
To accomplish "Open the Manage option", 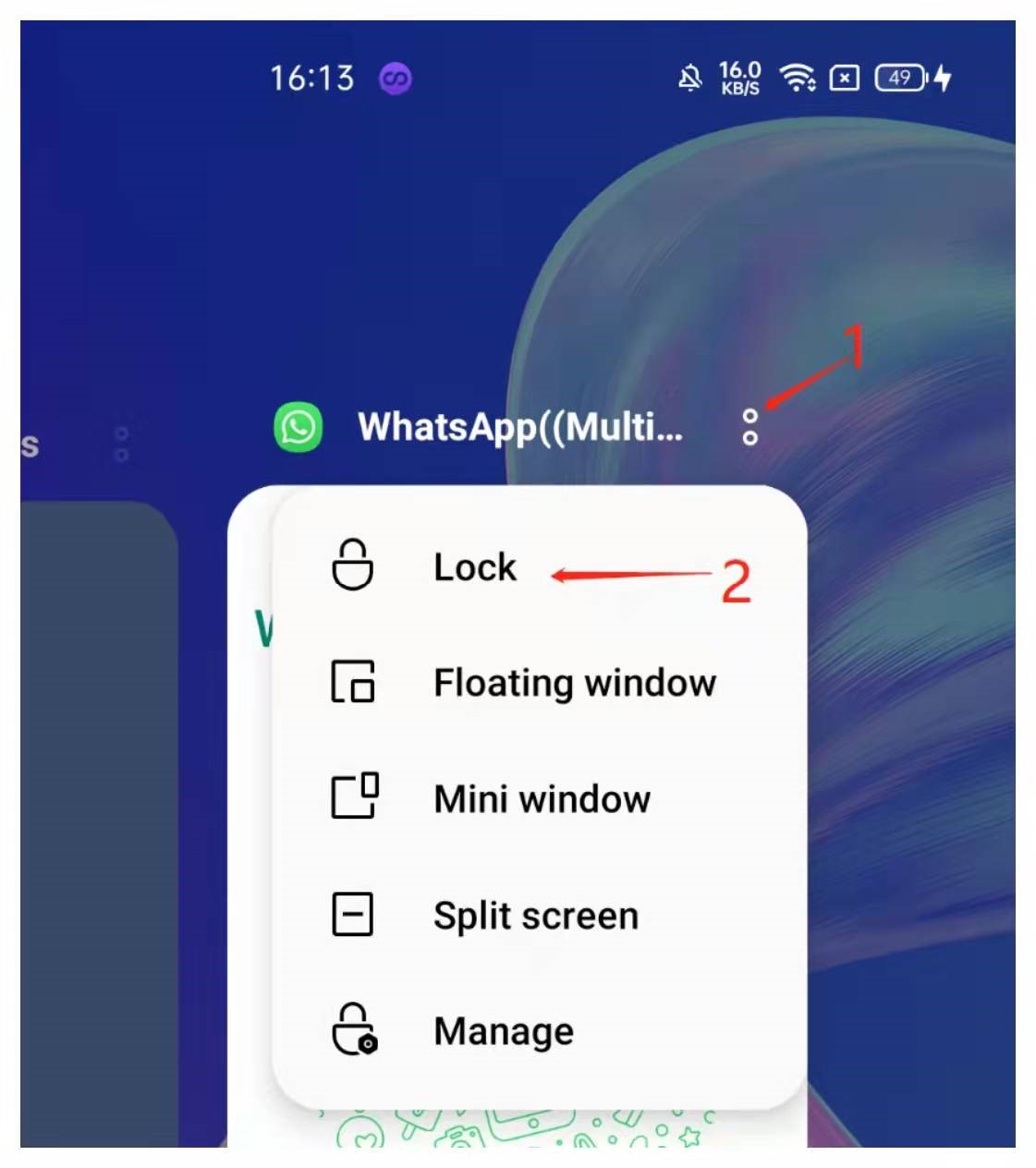I will tap(503, 1031).
